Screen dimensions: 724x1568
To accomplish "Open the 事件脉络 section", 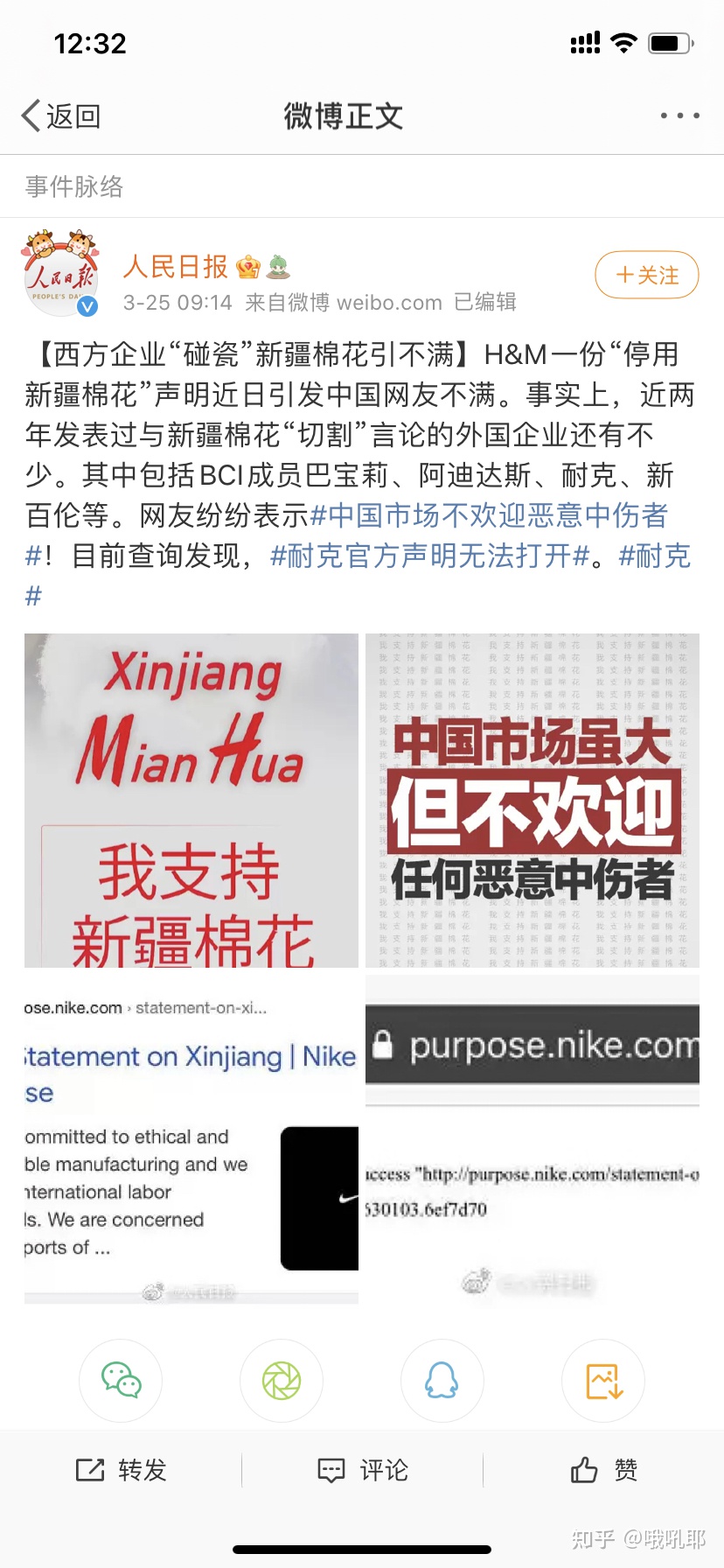I will (x=73, y=185).
